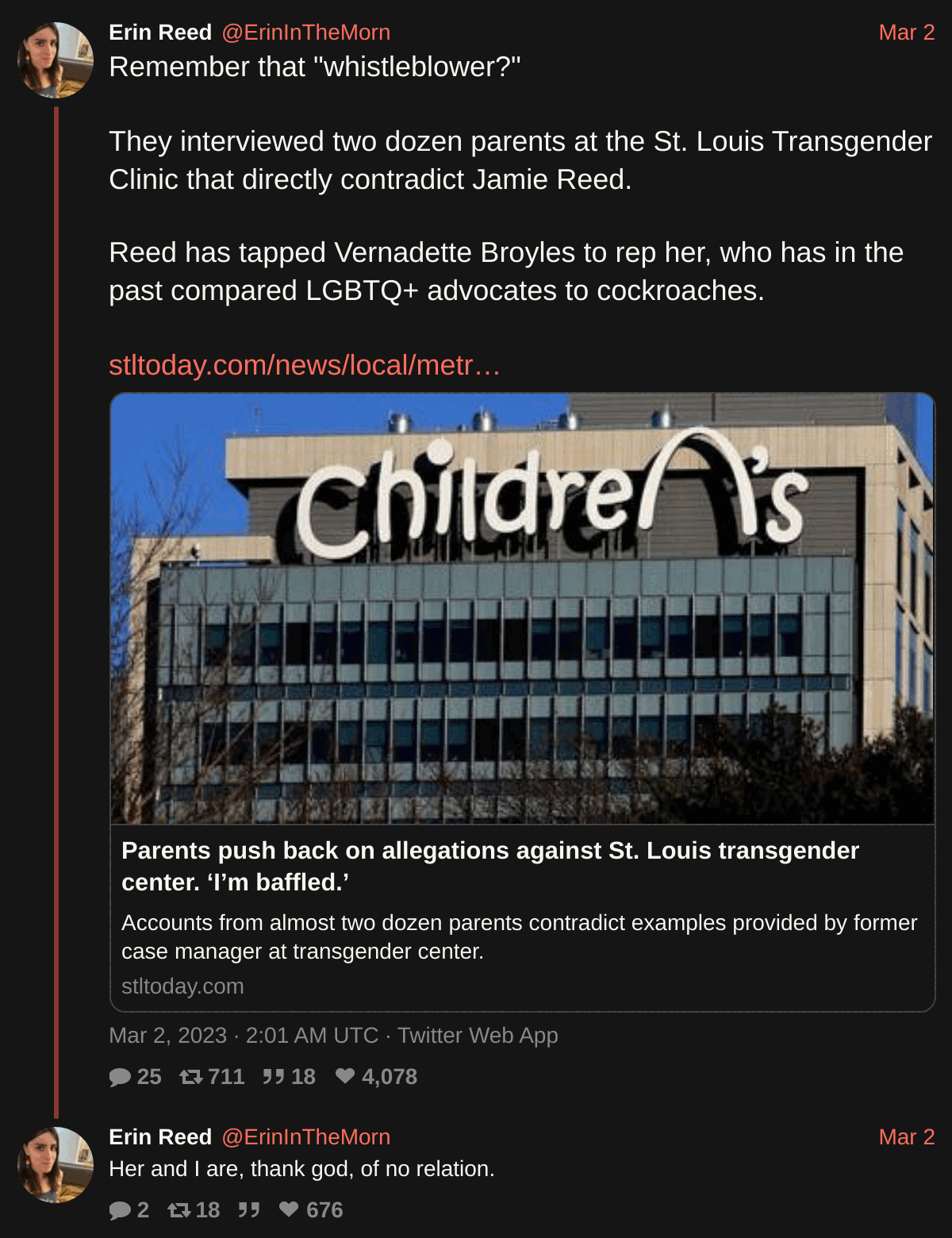Screen dimensions: 952x1238
Task: Open the Mar 2 date on reply tweet
Action: (x=906, y=1137)
